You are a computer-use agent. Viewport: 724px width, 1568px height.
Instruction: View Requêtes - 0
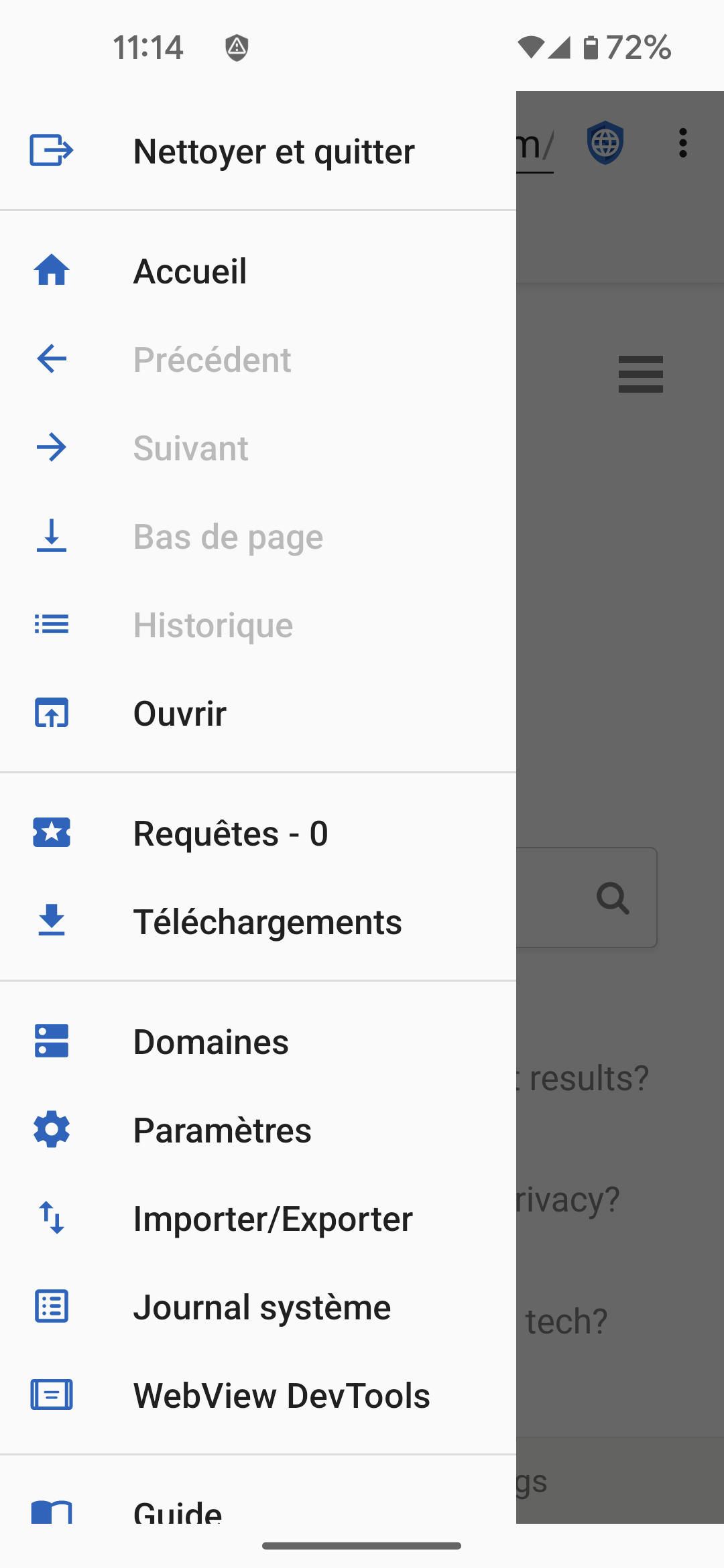tap(231, 834)
